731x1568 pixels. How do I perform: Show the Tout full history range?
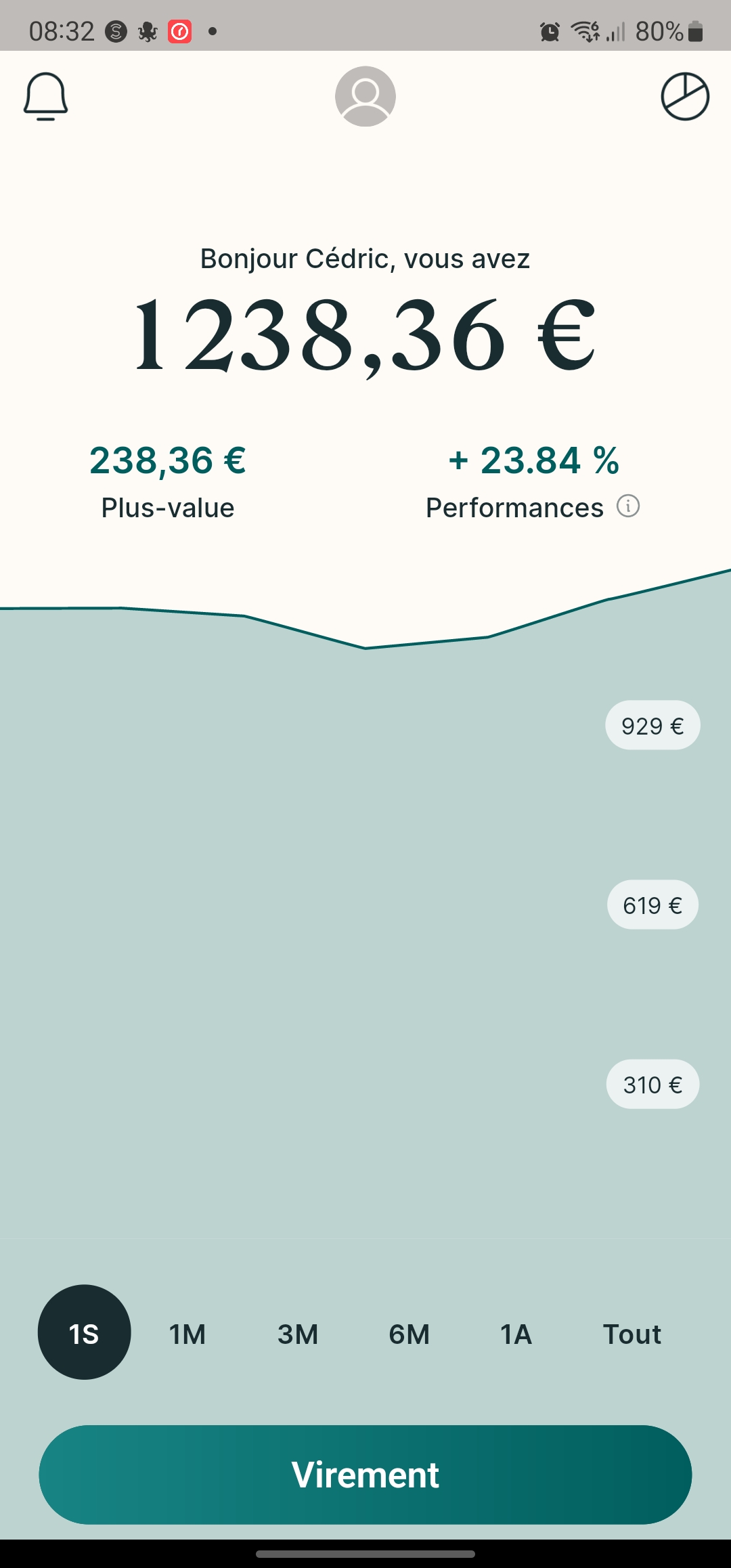[x=632, y=1334]
